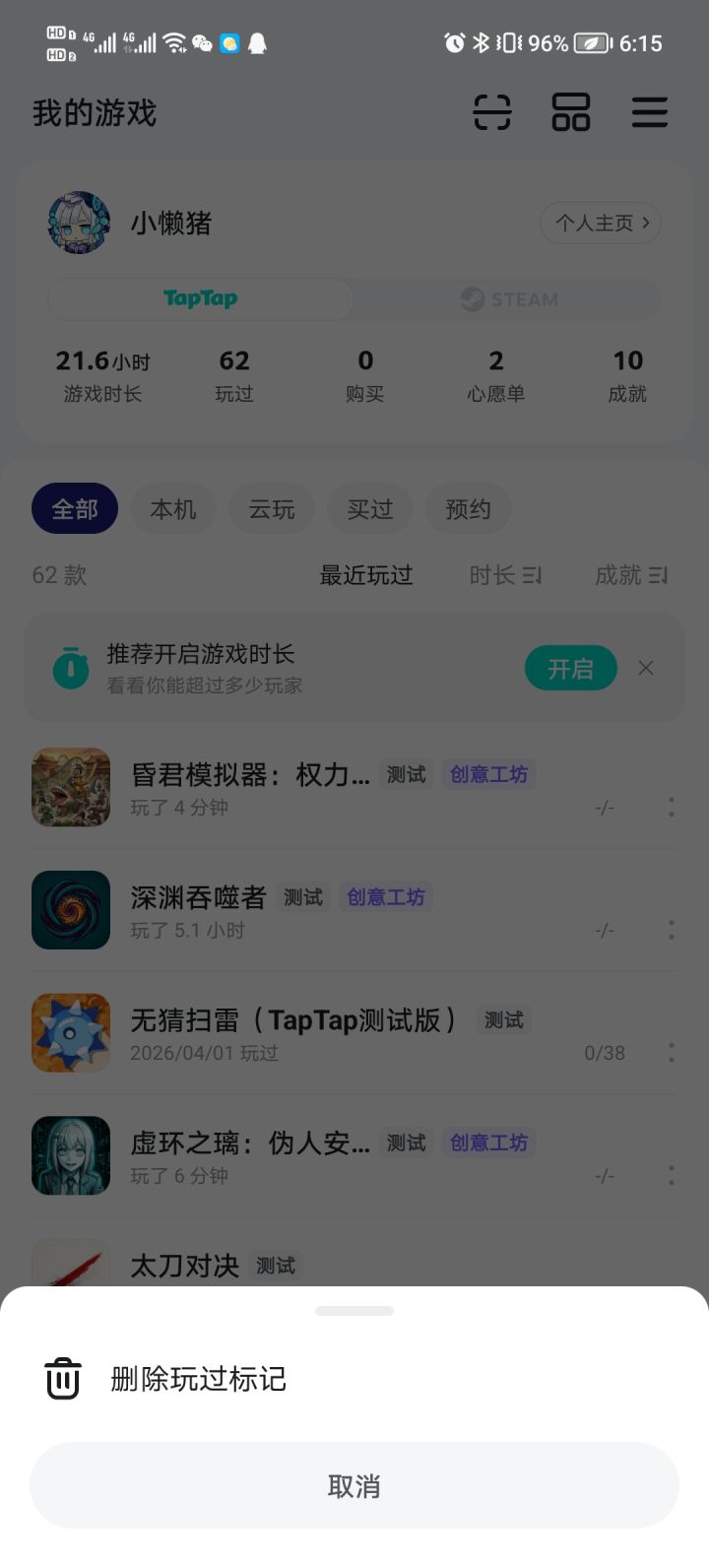
Task: Tap the bottom sheet drag handle
Action: click(354, 1311)
